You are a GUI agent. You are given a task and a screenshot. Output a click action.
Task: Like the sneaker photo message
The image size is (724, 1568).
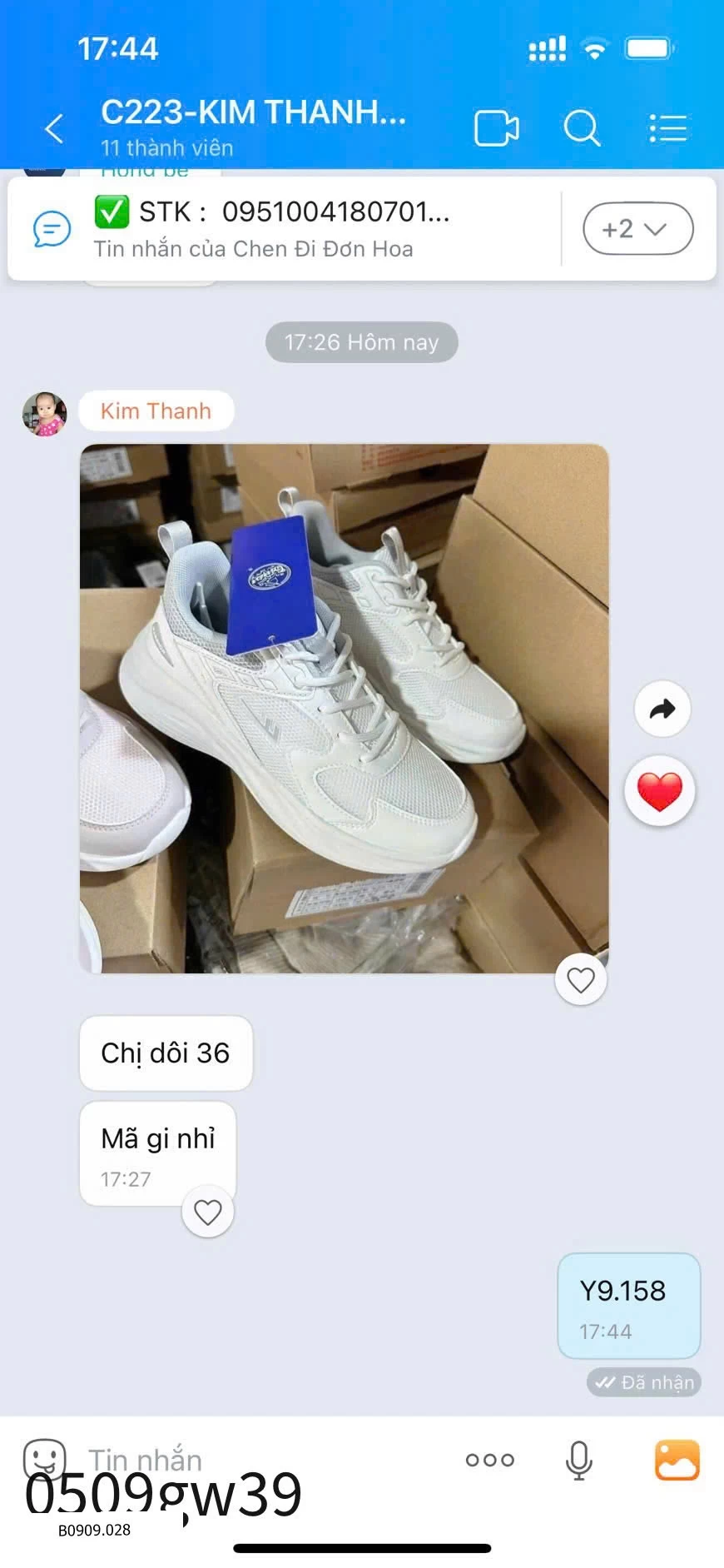tap(581, 980)
